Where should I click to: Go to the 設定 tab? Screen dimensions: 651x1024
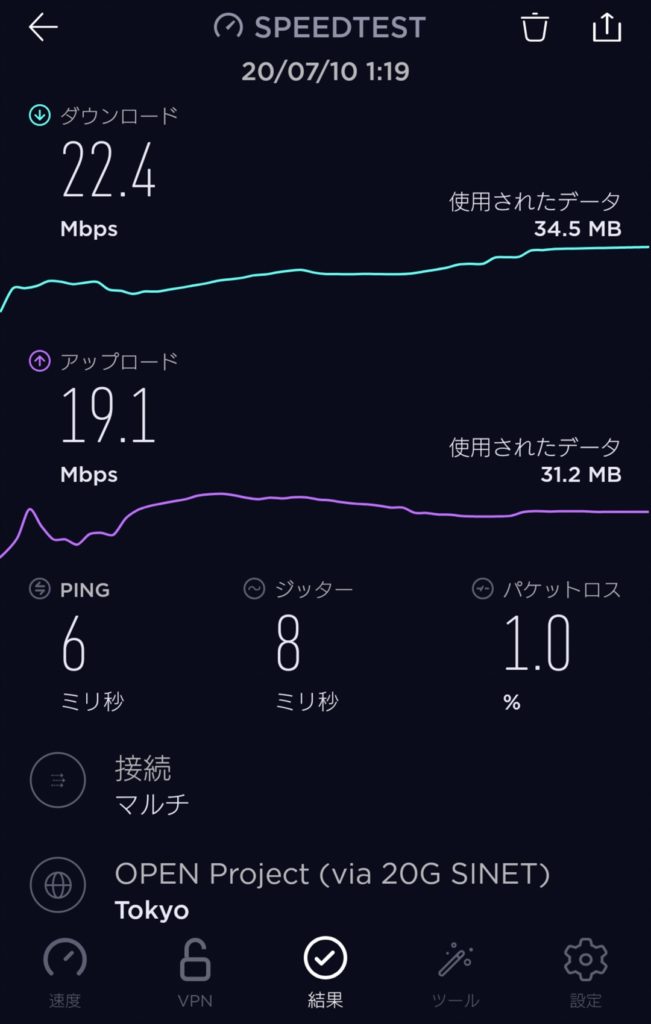[x=585, y=972]
